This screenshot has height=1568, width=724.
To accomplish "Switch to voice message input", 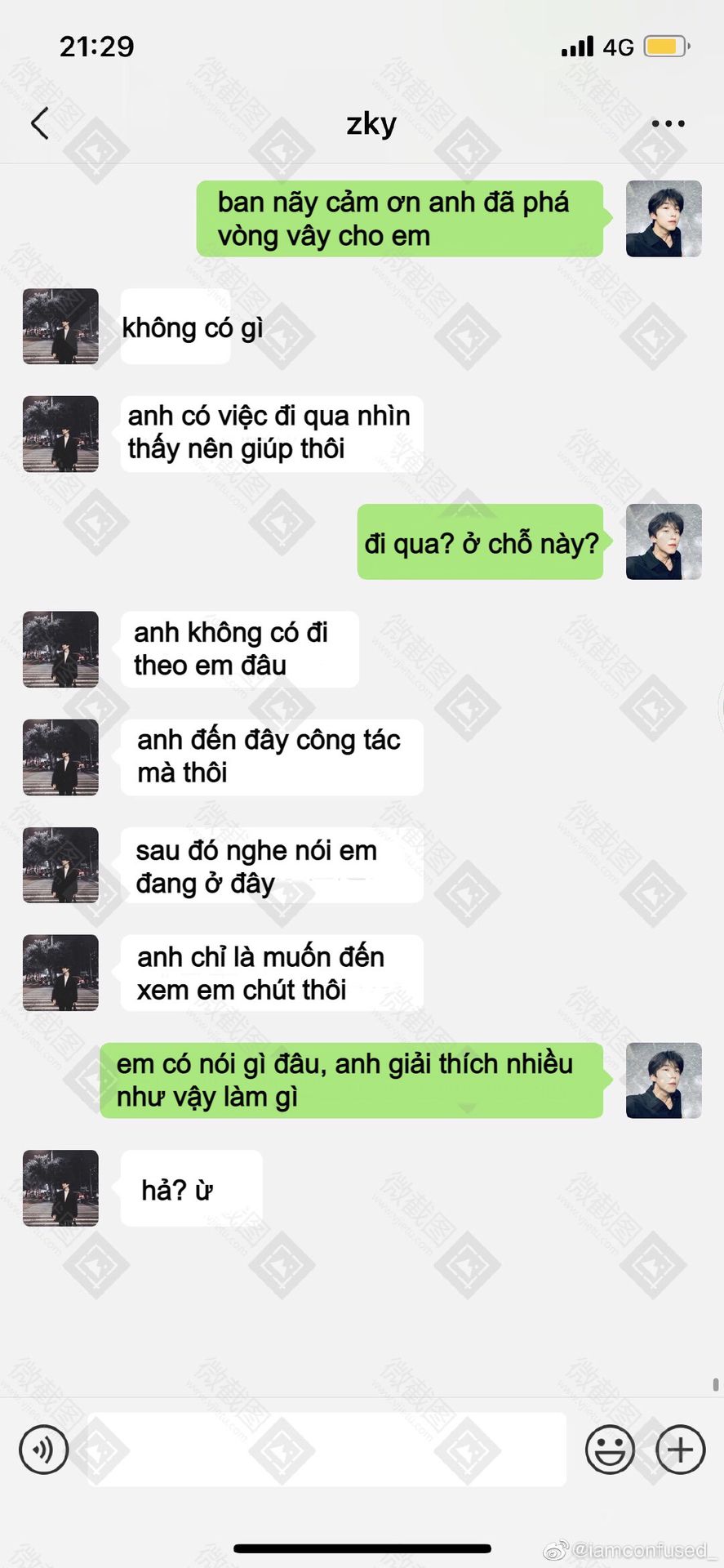I will (x=44, y=1450).
